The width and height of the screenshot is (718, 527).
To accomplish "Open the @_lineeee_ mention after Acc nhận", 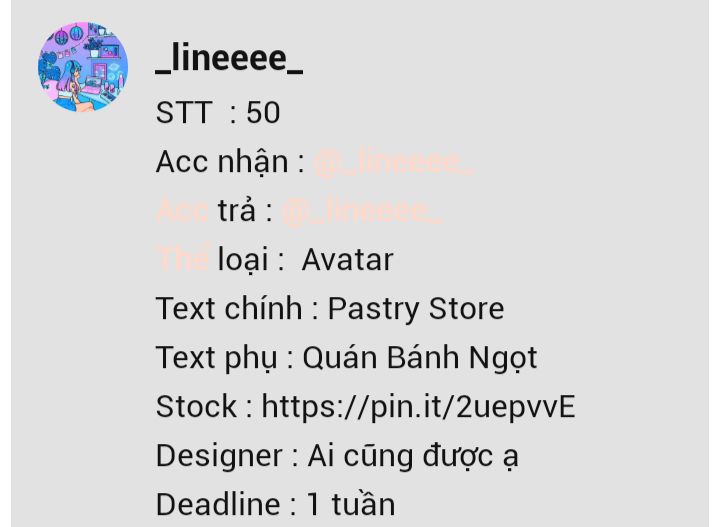I will 393,162.
